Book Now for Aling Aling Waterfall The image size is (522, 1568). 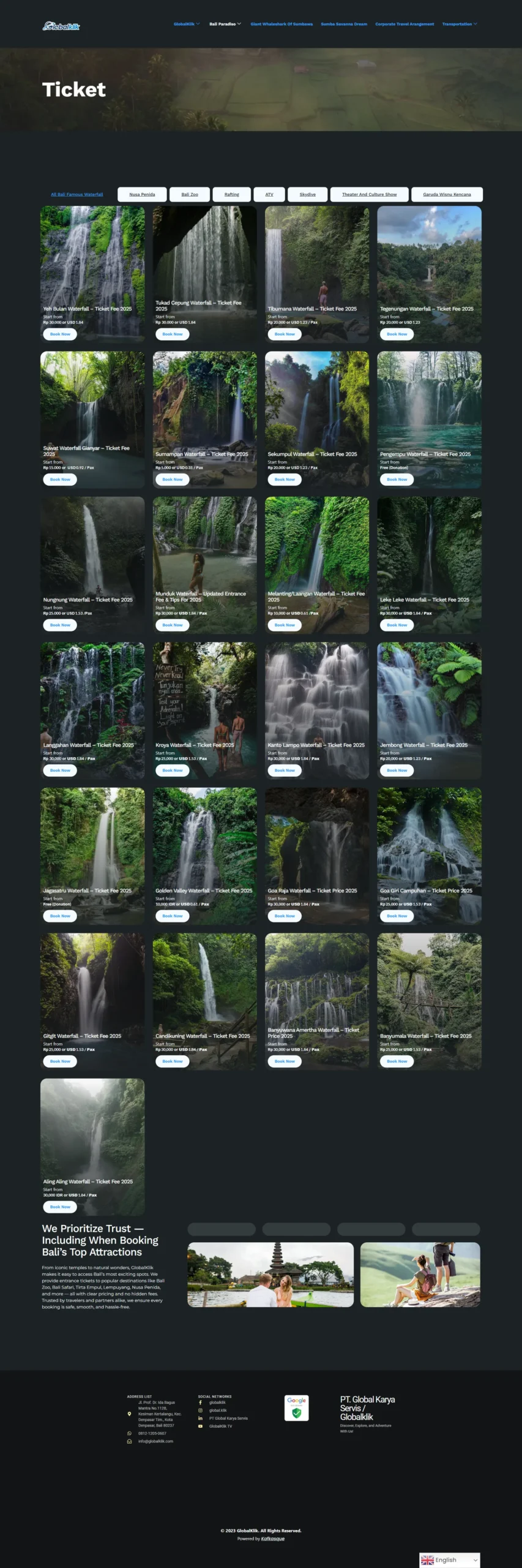pos(60,1207)
